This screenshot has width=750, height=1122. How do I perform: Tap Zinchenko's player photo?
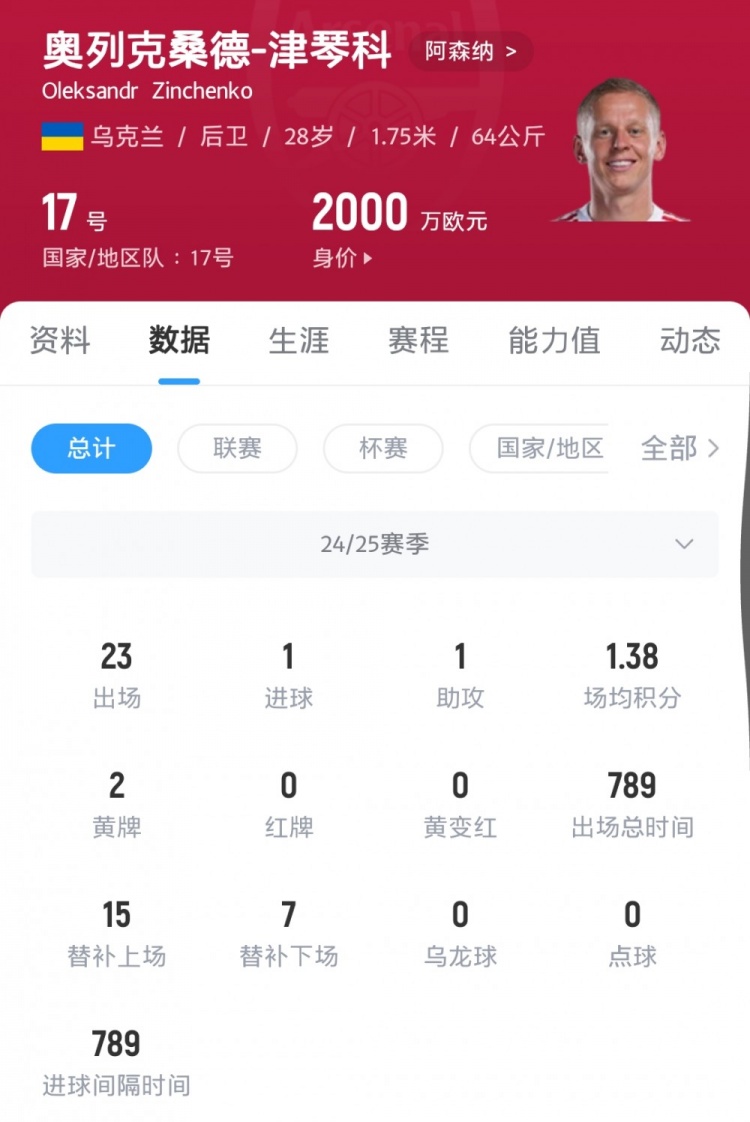(x=618, y=150)
